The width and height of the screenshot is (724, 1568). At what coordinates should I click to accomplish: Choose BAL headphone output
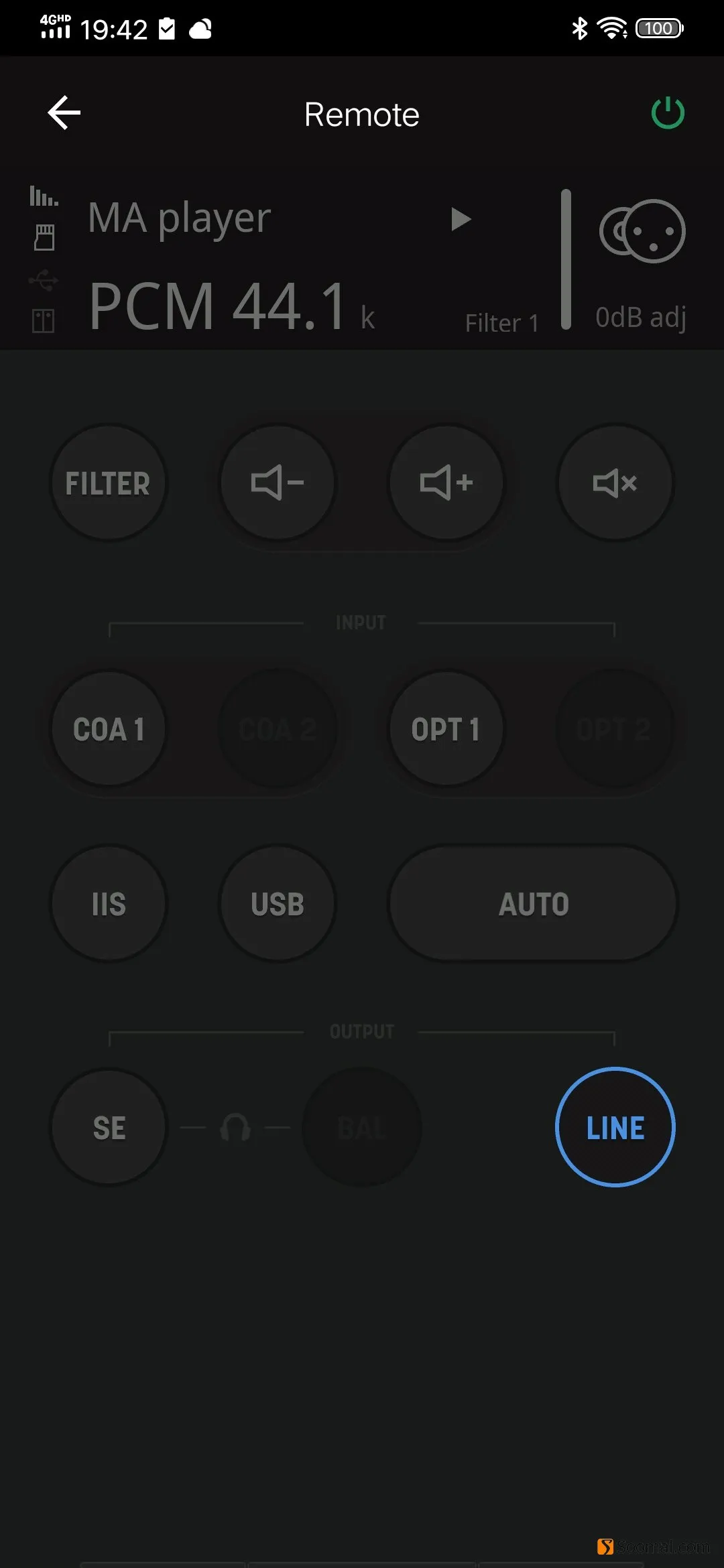pos(362,1127)
